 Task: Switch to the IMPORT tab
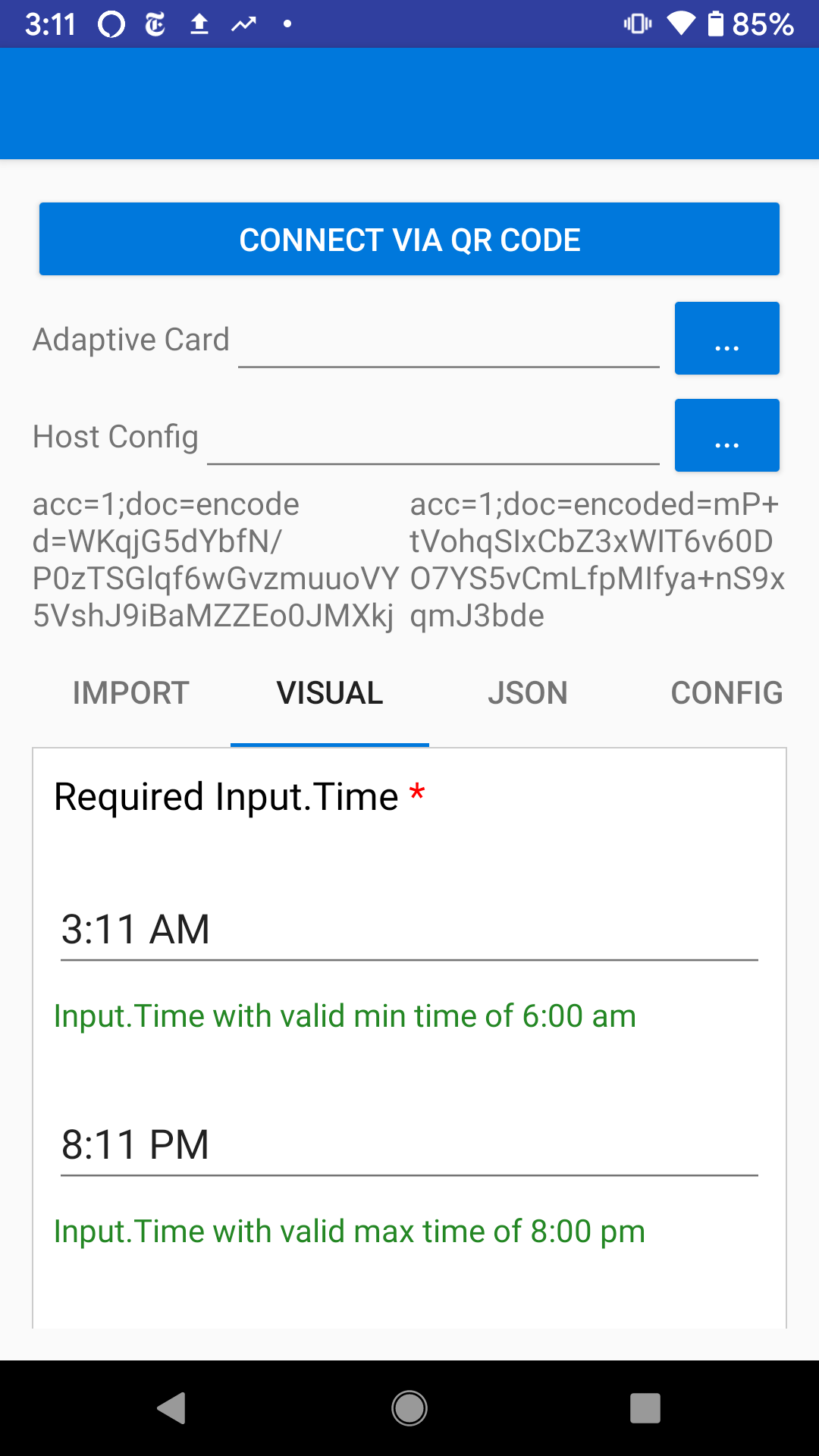130,692
